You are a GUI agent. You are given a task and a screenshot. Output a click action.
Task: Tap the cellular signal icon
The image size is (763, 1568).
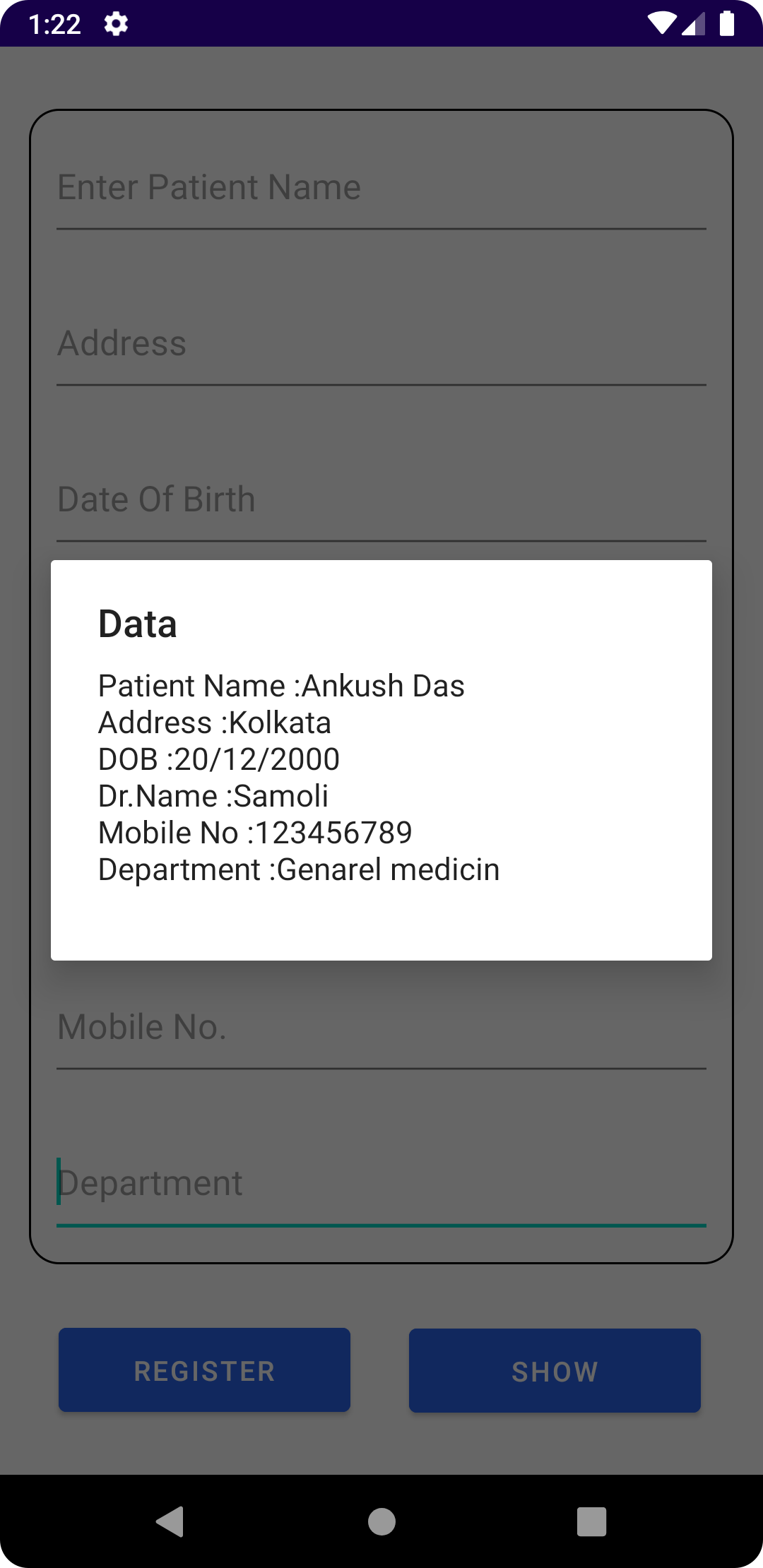click(x=693, y=23)
